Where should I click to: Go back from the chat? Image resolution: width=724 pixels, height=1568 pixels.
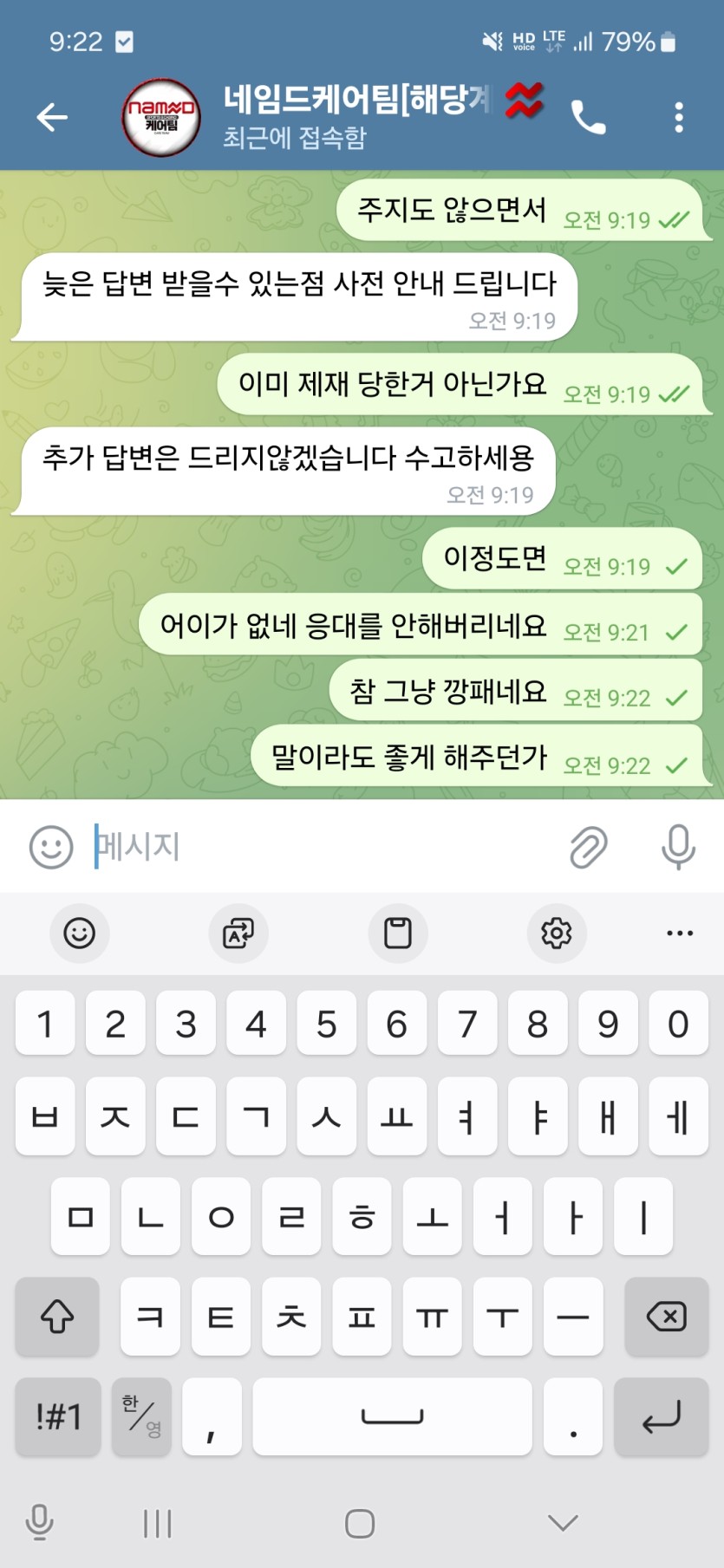point(51,117)
